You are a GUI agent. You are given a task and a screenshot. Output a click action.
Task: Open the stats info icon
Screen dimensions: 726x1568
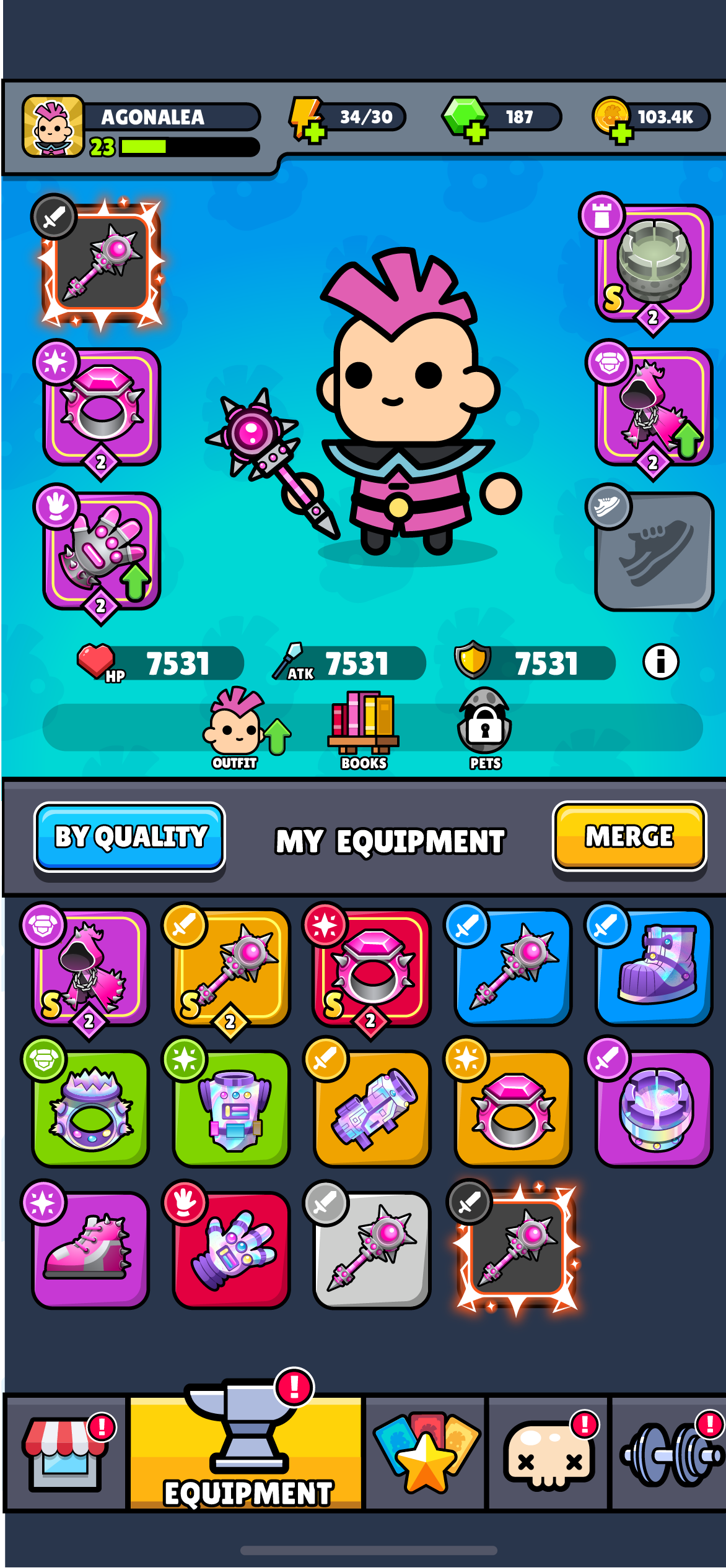coord(660,662)
